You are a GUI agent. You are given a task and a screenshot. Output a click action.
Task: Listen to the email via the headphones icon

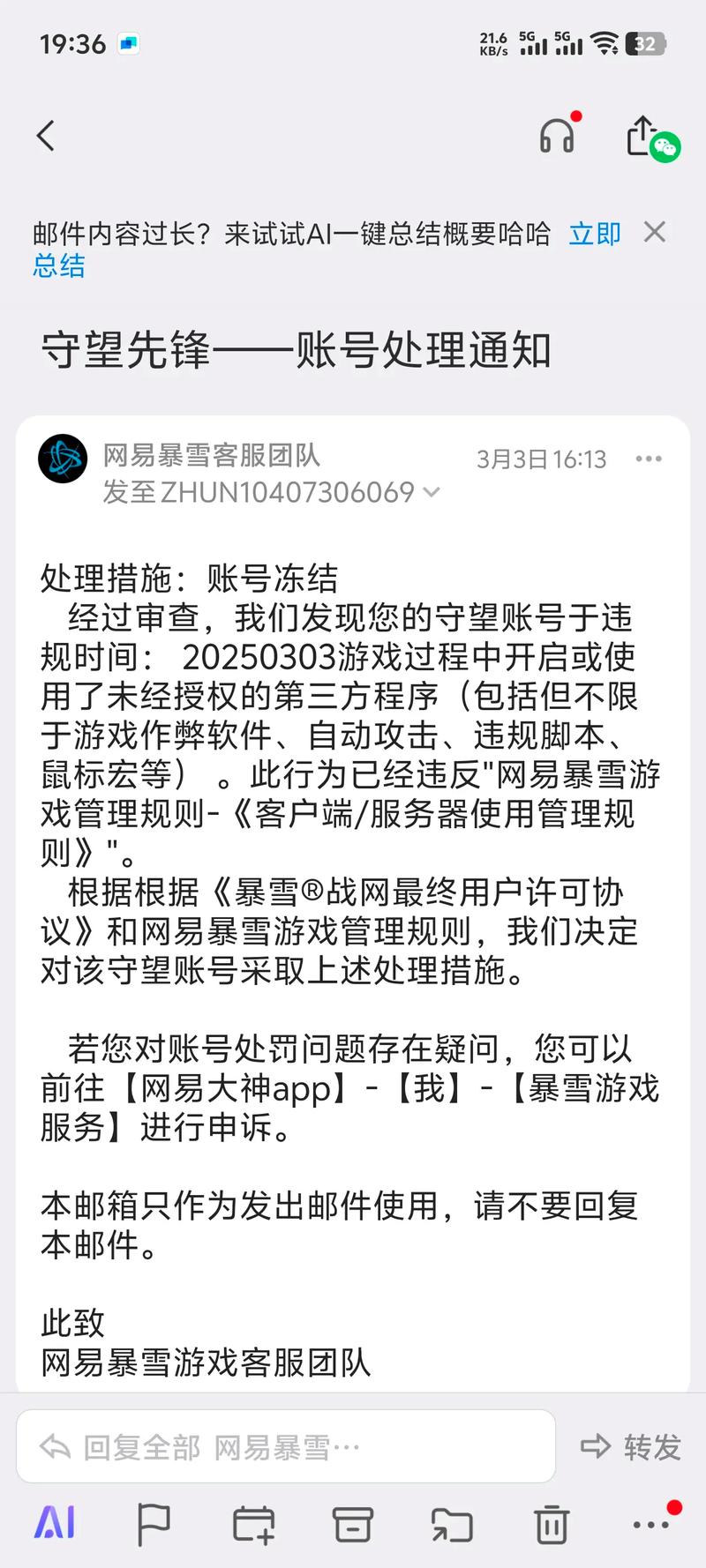coord(555,137)
